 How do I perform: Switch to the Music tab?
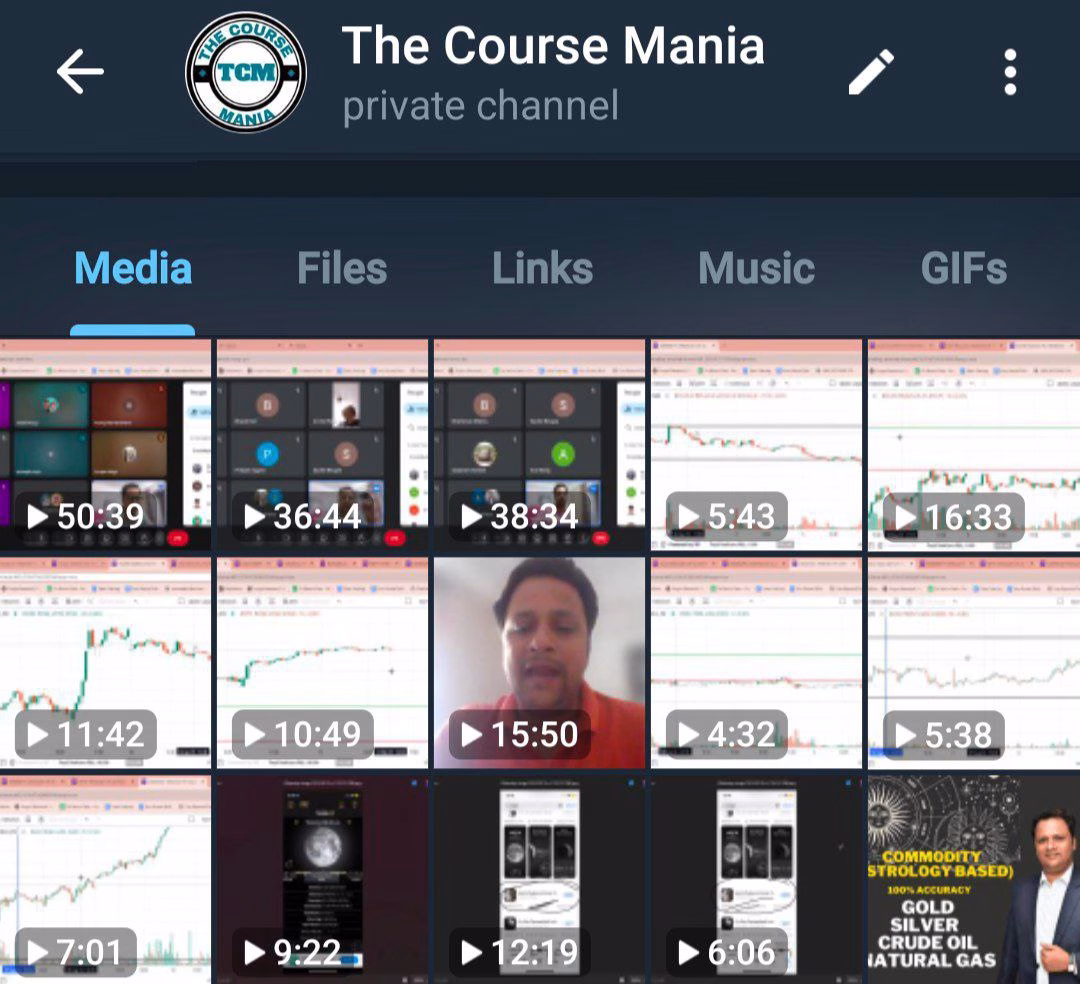coord(756,268)
